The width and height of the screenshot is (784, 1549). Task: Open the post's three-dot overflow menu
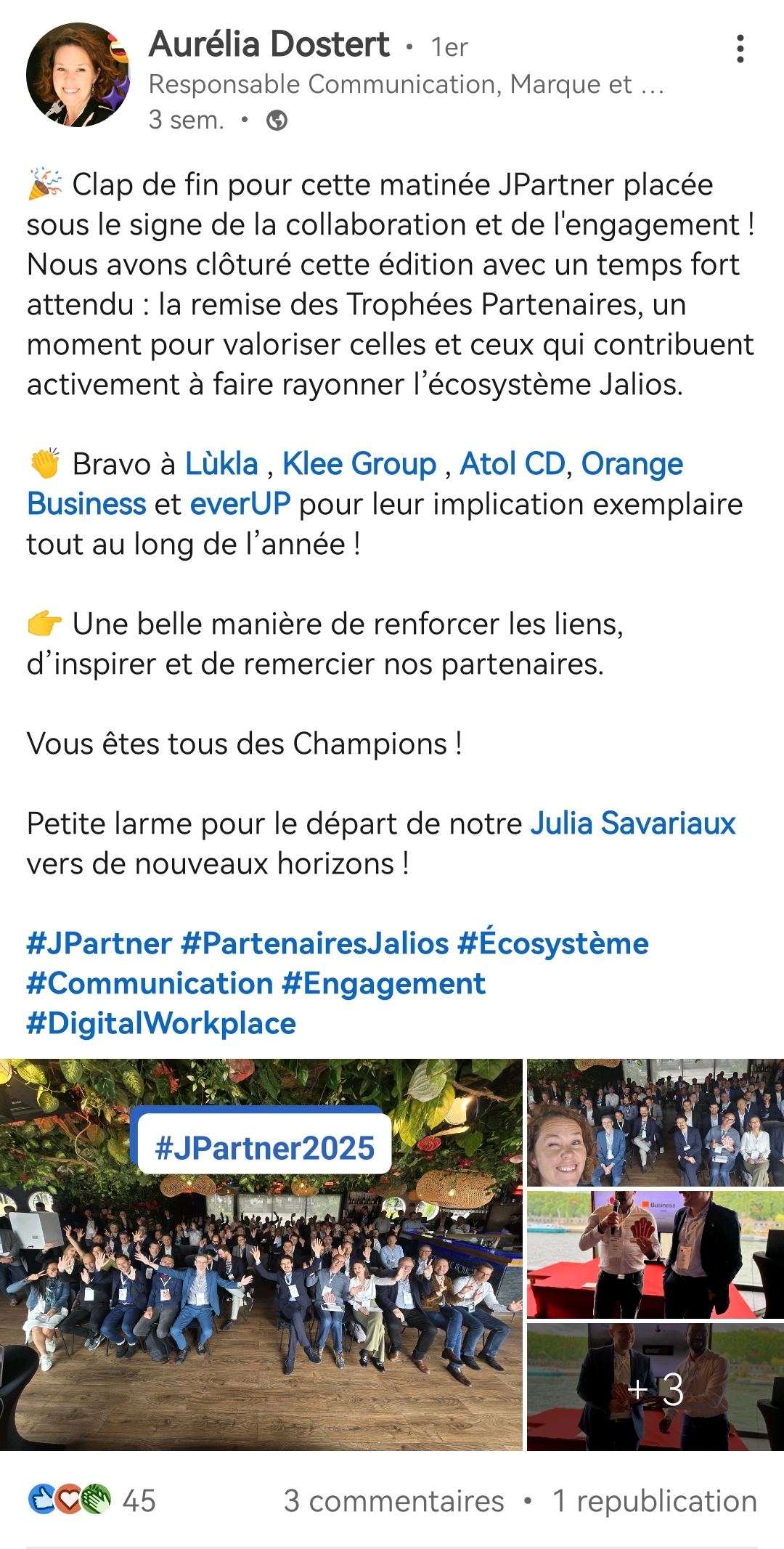click(x=740, y=49)
